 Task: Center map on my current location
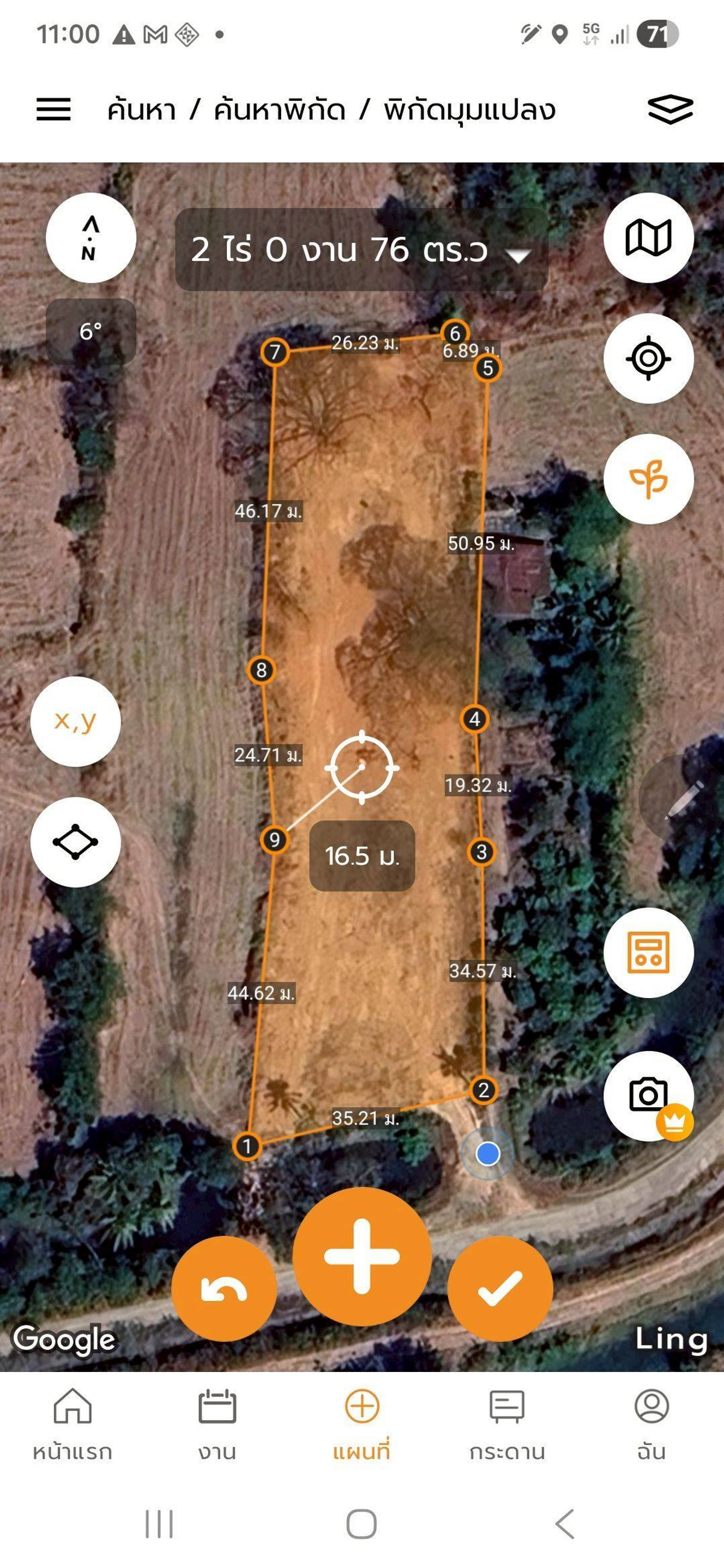point(649,358)
